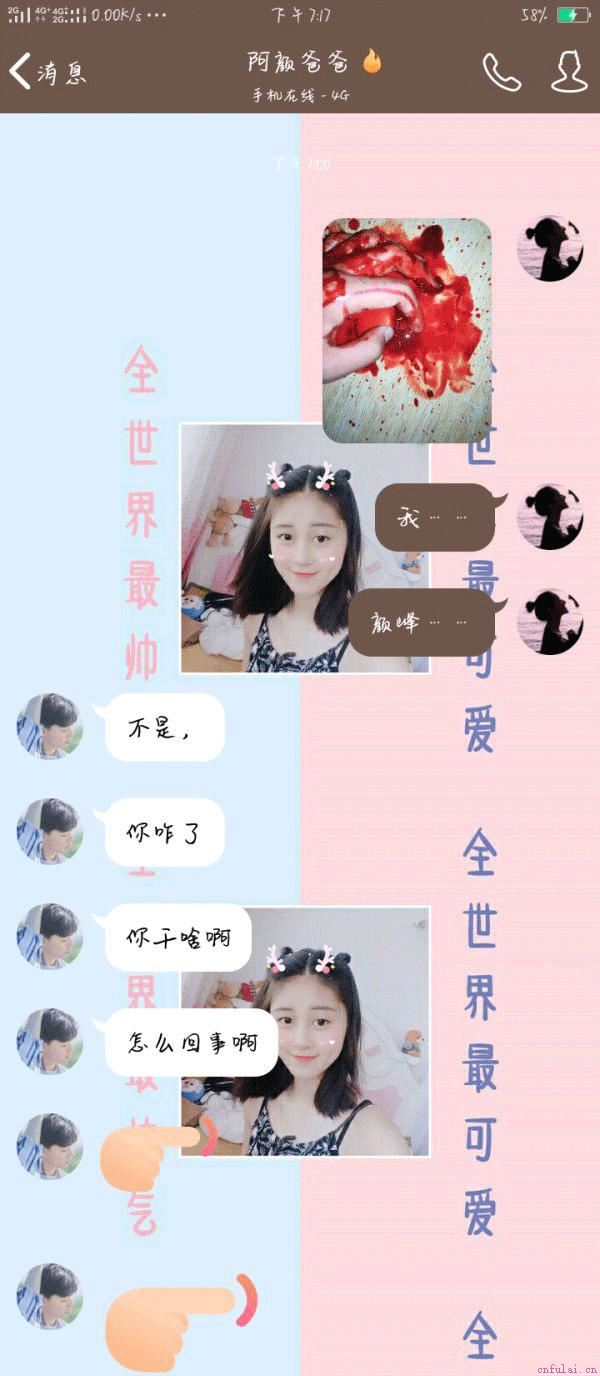Start a voice call with 阿颜爸爸
Screen dimensions: 600x1376
coord(501,72)
